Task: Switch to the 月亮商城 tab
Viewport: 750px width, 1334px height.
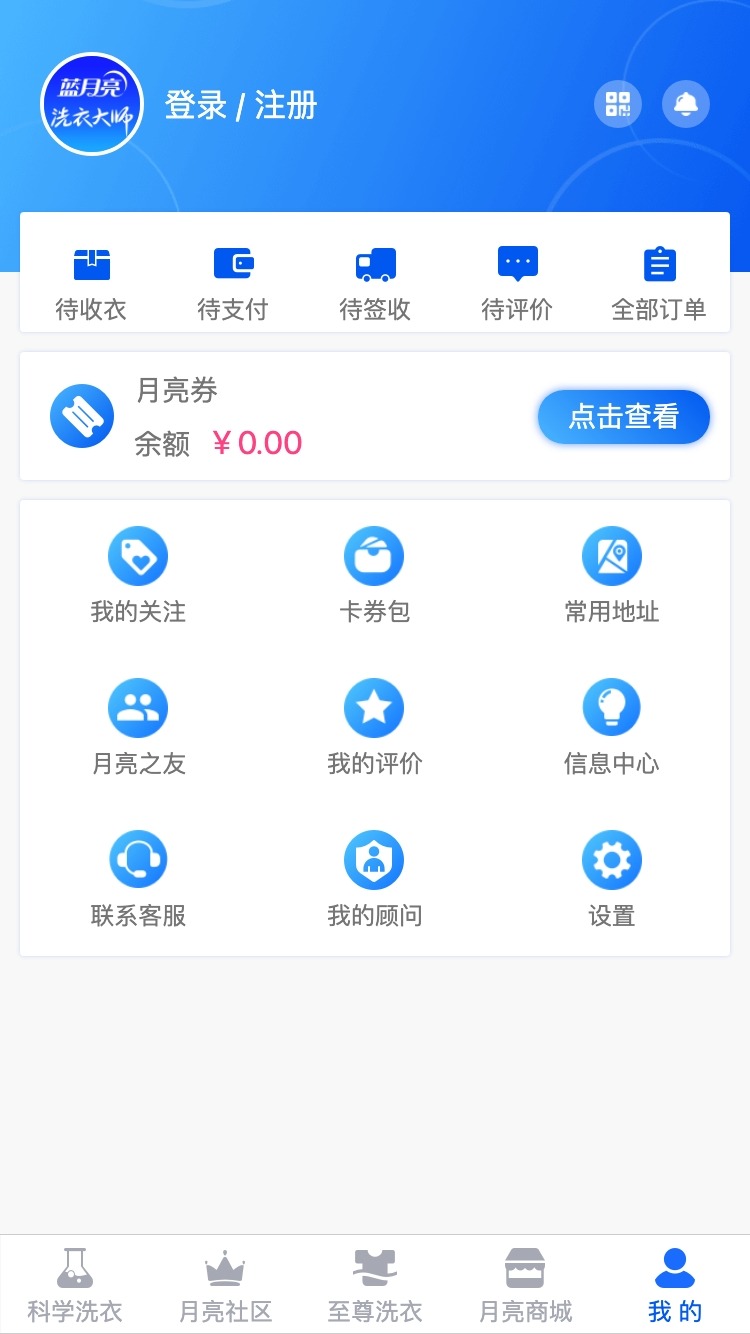Action: [525, 1285]
